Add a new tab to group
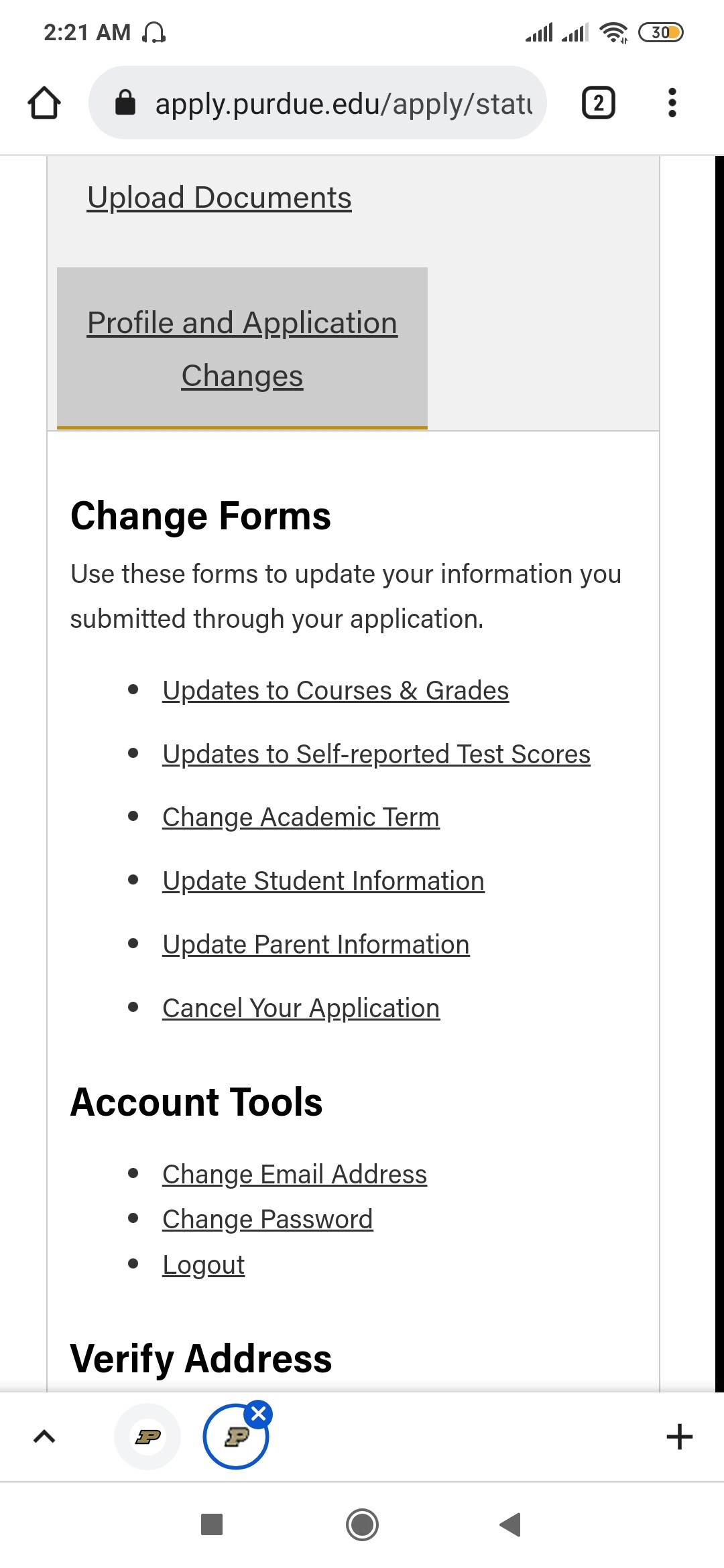This screenshot has width=724, height=1568. click(x=679, y=1437)
